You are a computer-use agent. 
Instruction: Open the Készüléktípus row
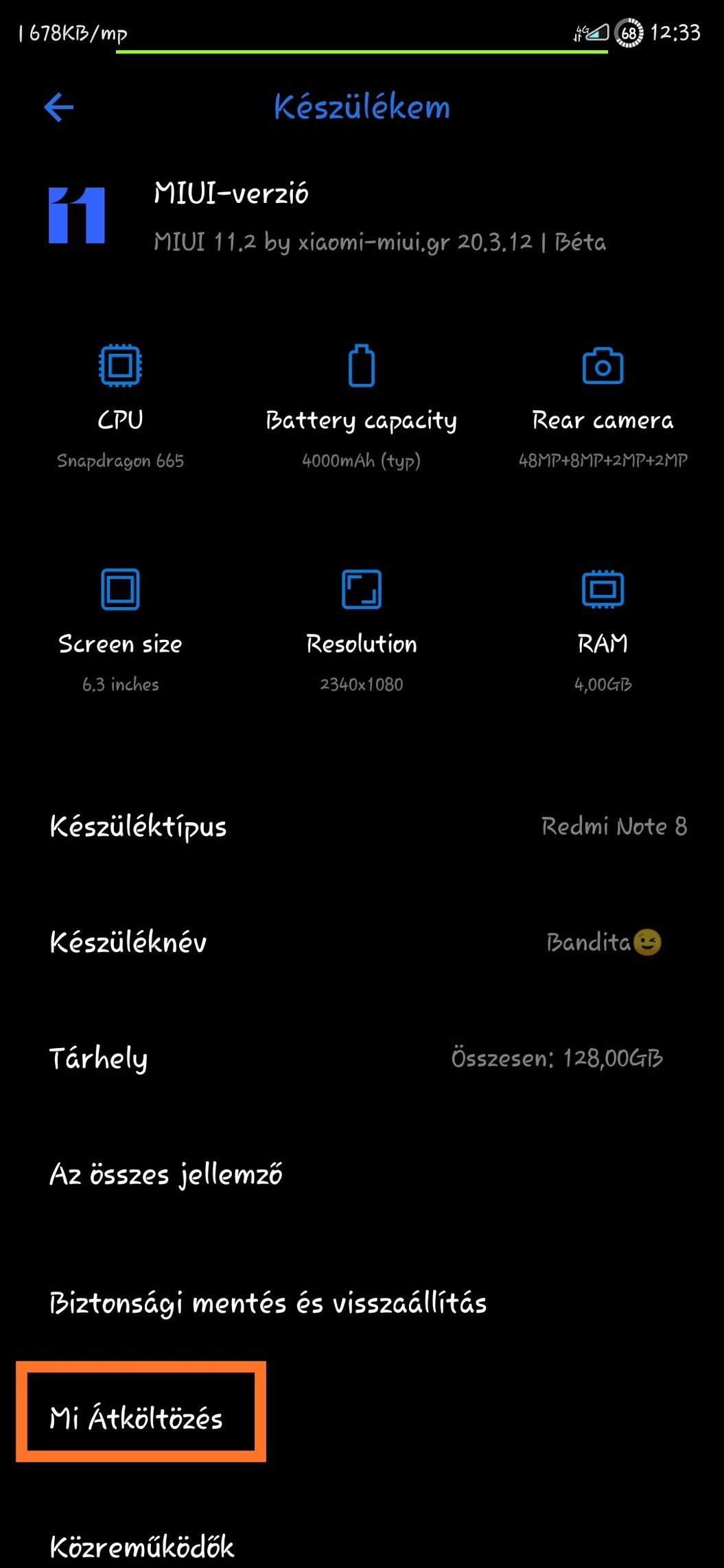[x=362, y=827]
